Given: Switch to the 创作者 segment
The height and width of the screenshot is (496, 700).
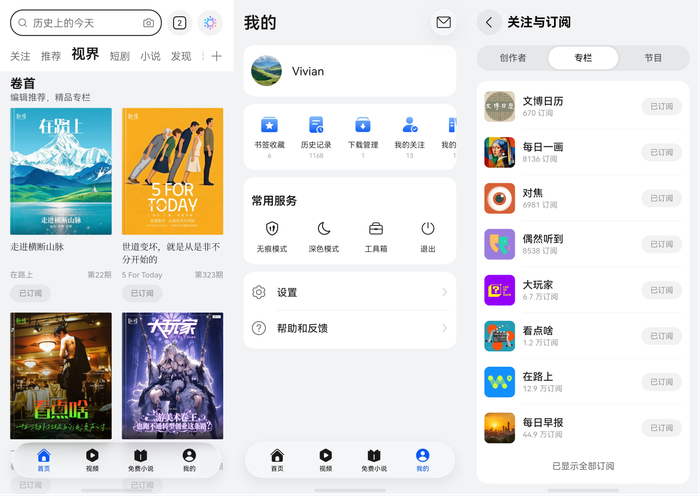Looking at the screenshot, I should [512, 58].
